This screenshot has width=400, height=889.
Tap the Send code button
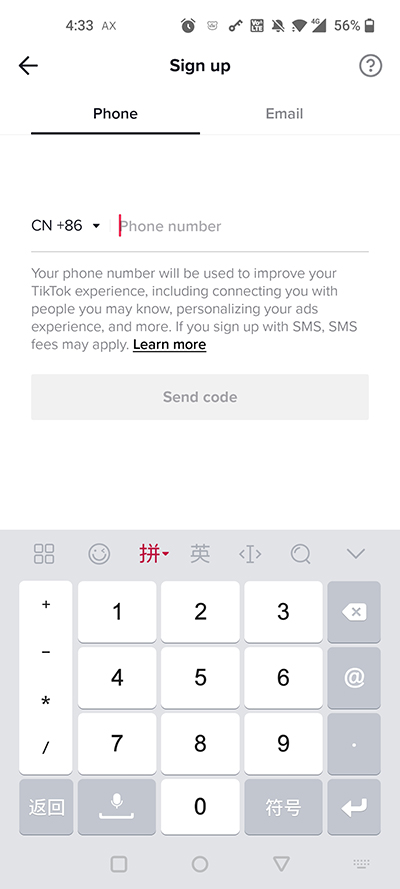tap(200, 397)
